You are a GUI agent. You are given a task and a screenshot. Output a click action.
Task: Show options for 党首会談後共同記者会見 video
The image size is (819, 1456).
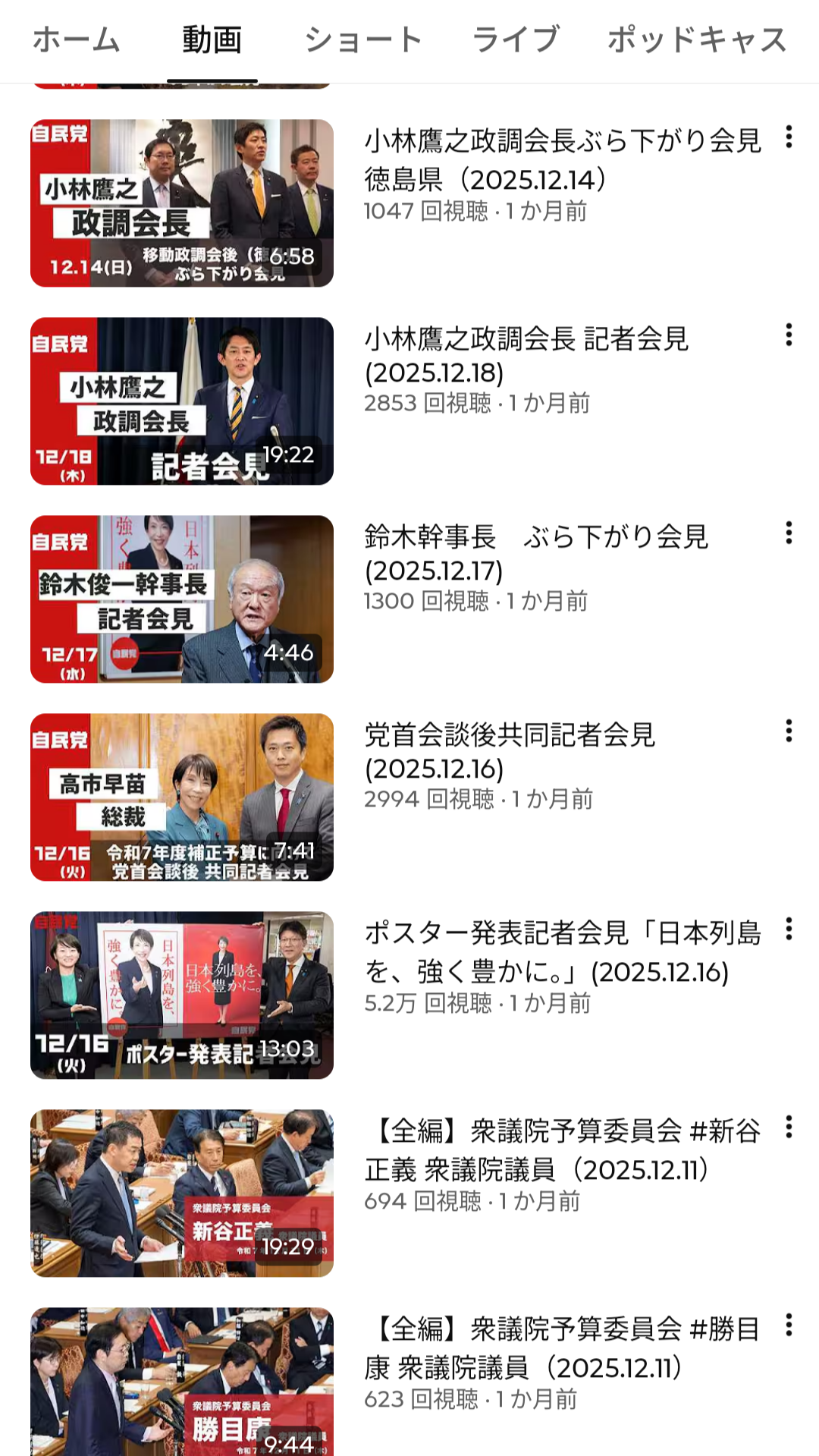[789, 731]
